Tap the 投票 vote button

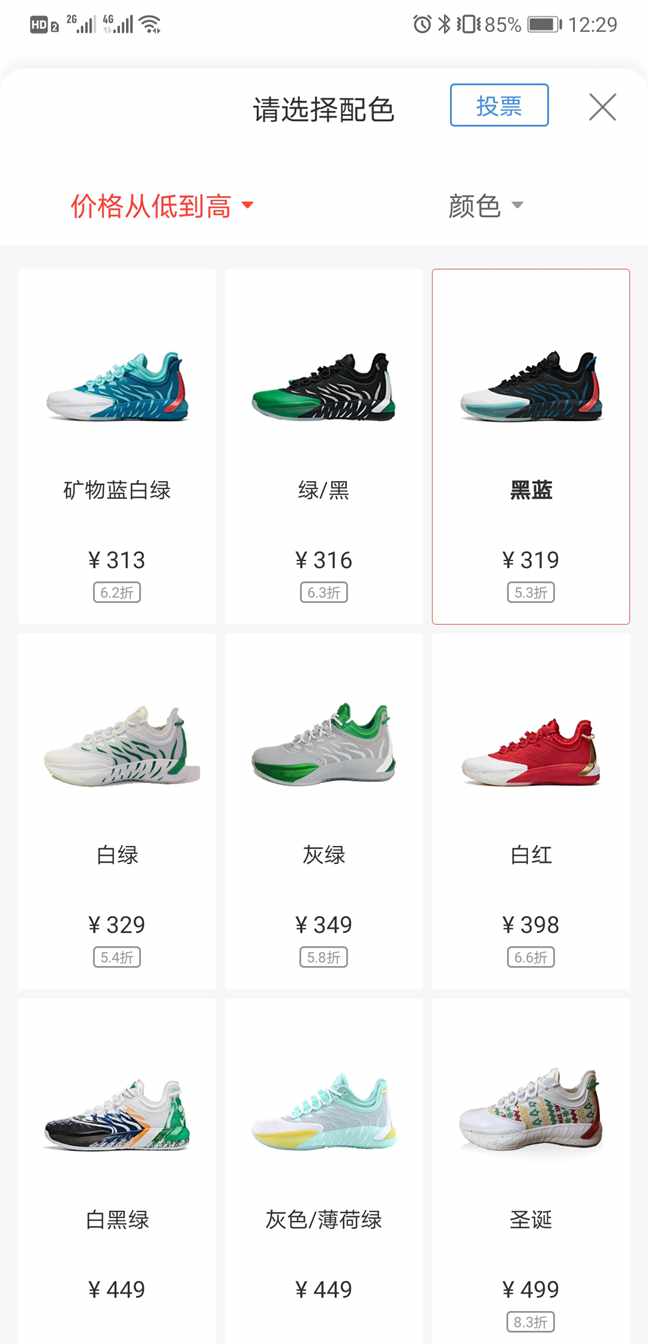click(499, 105)
